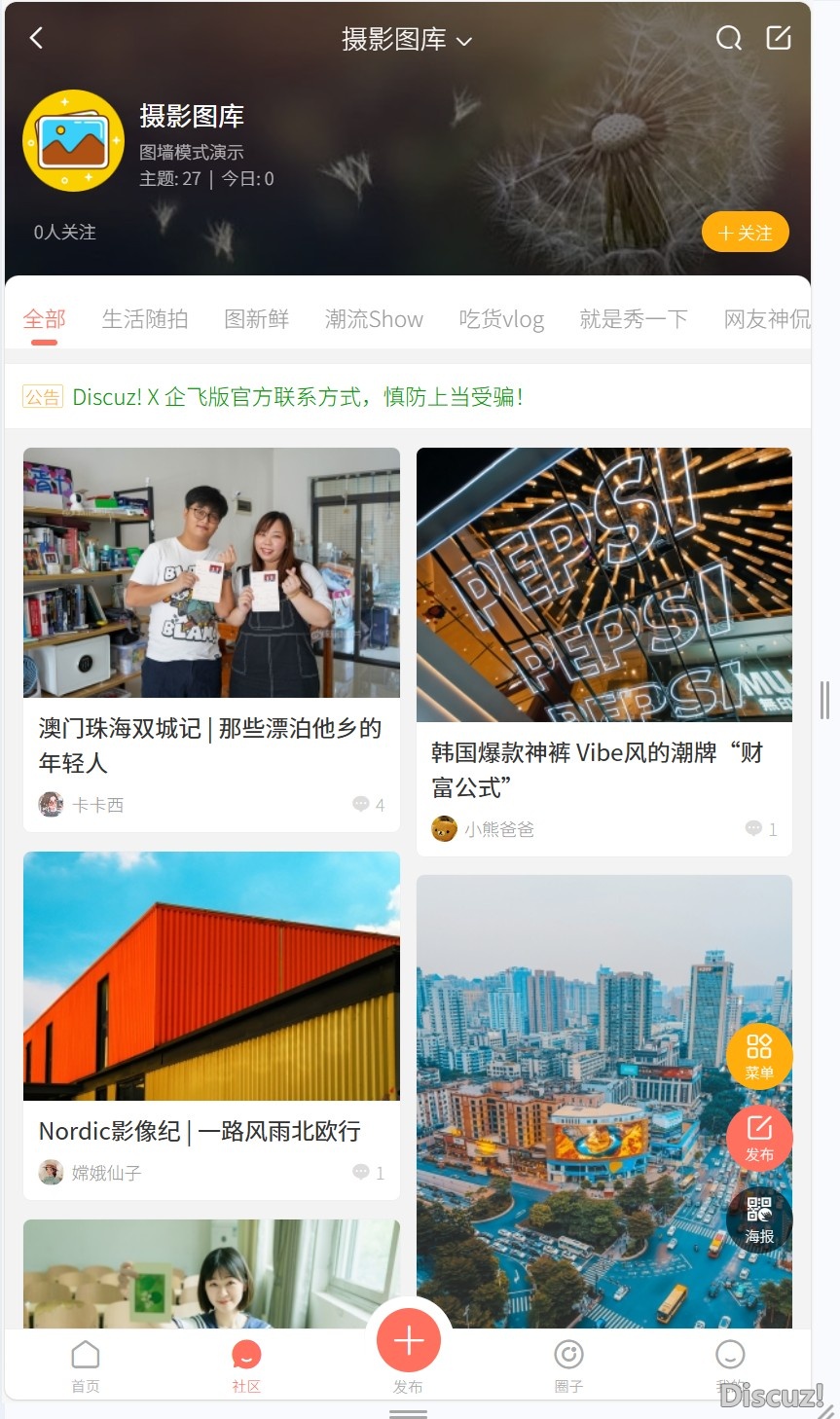Select the 吃货vlog category tab

pos(501,318)
